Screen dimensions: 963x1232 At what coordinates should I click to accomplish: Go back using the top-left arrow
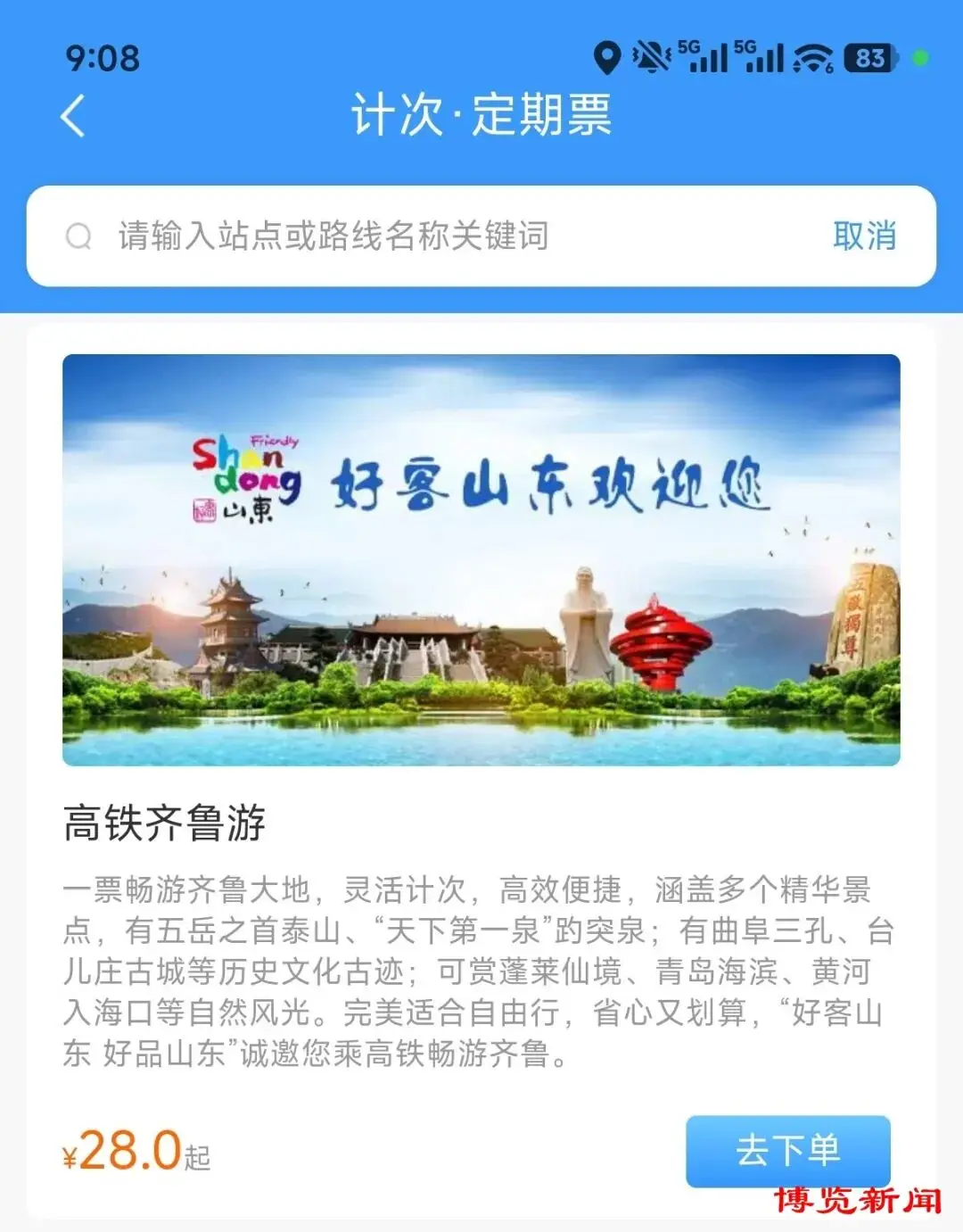coord(73,116)
